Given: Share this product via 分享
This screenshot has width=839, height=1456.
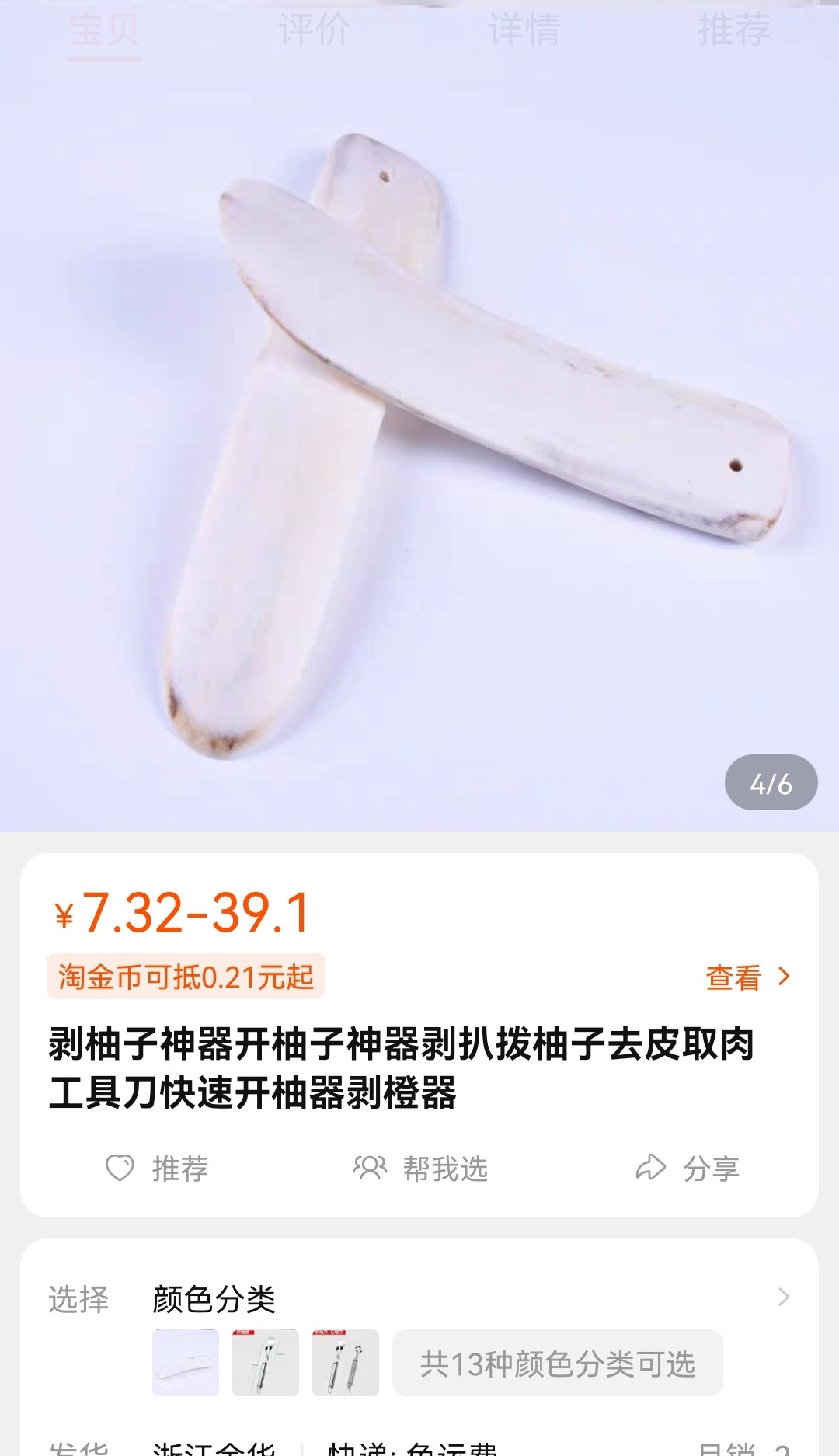Looking at the screenshot, I should [688, 1169].
